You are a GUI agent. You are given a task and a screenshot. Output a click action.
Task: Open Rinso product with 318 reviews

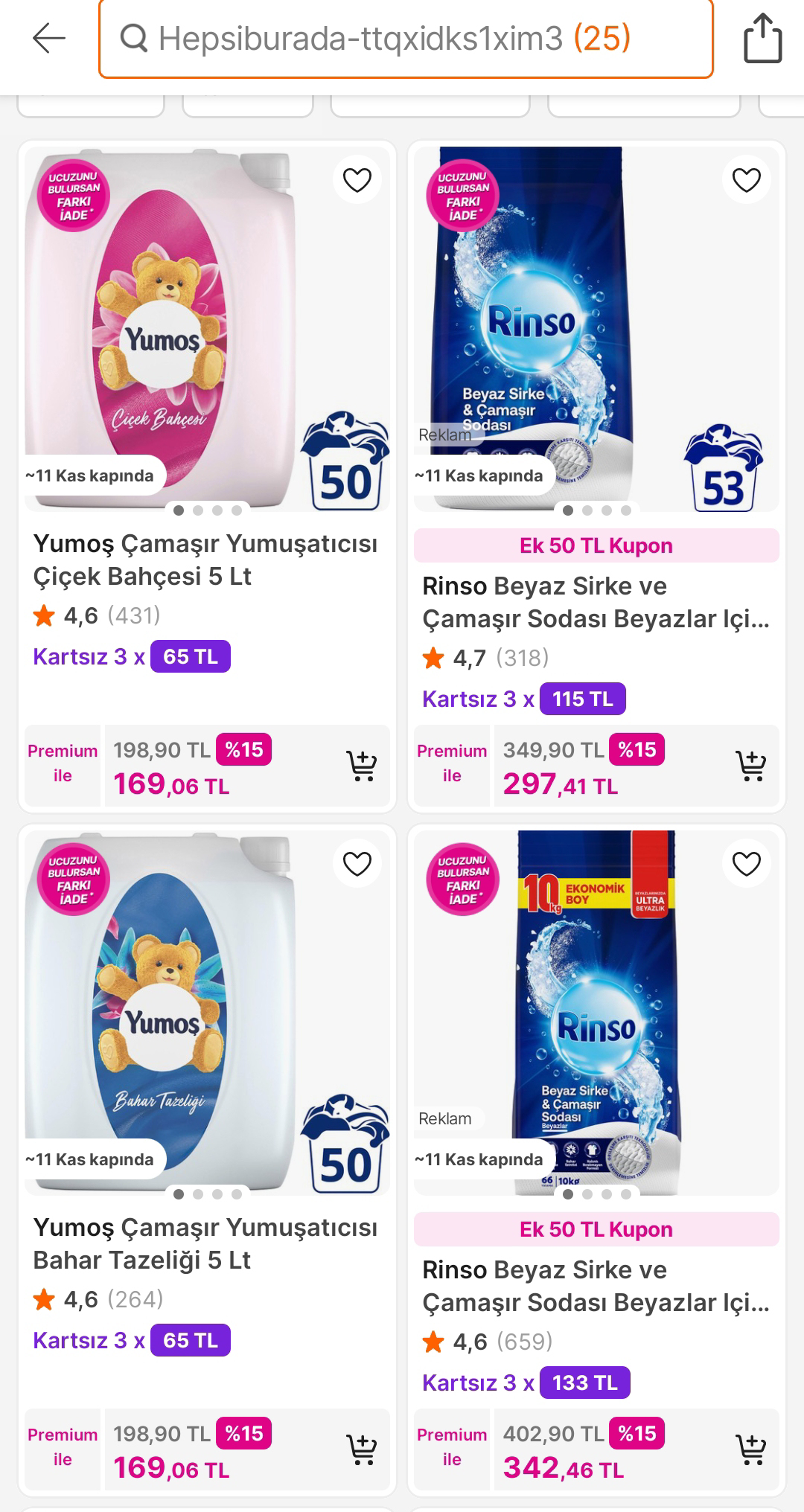pos(596,602)
